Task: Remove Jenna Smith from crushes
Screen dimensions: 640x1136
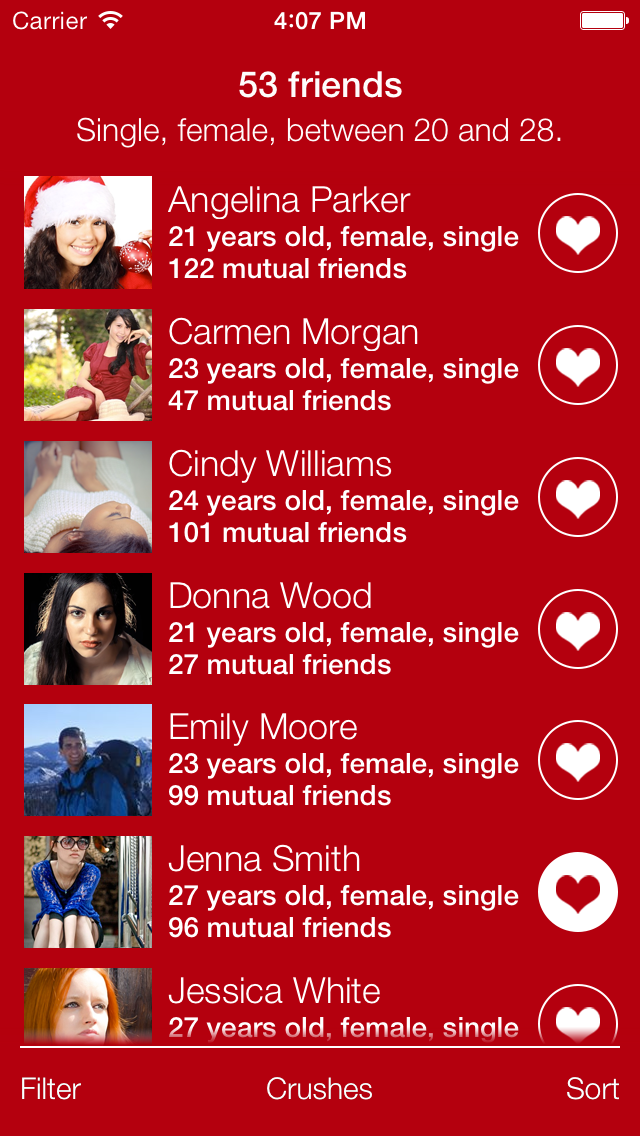Action: [x=578, y=892]
